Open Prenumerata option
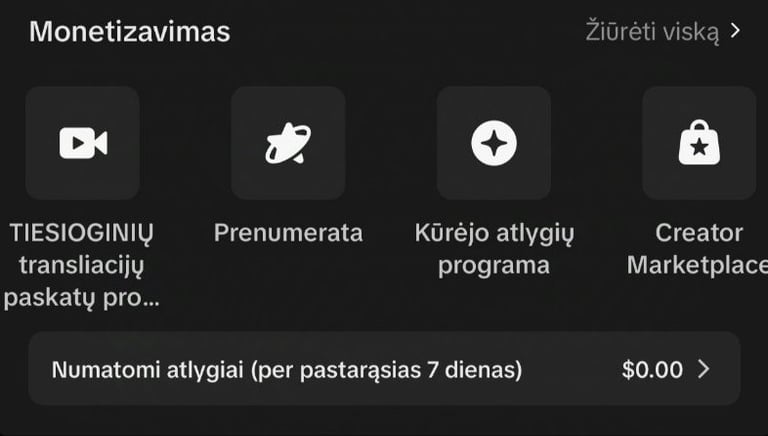The height and width of the screenshot is (436, 768). click(x=288, y=143)
